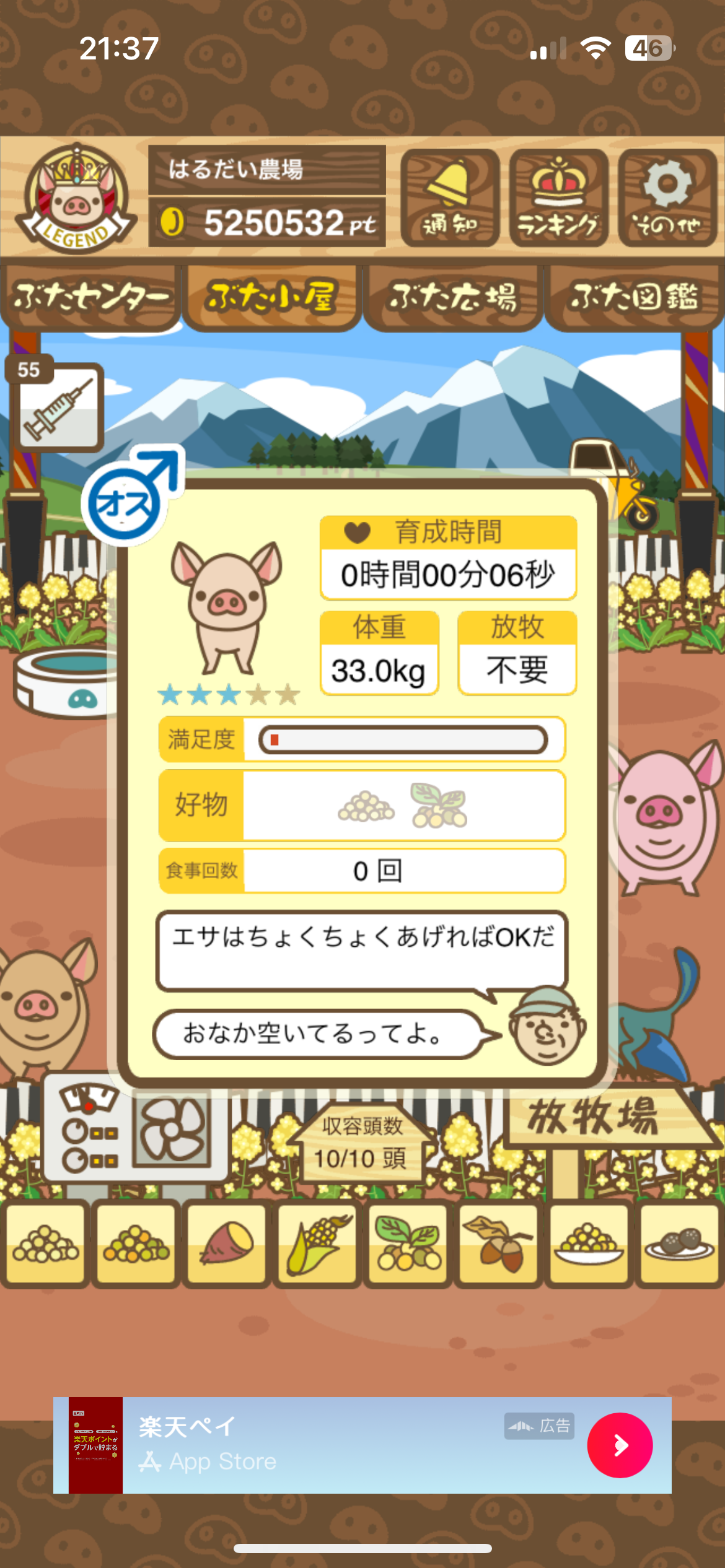Open the 楽天ペイ ad arrow button

click(x=620, y=1445)
